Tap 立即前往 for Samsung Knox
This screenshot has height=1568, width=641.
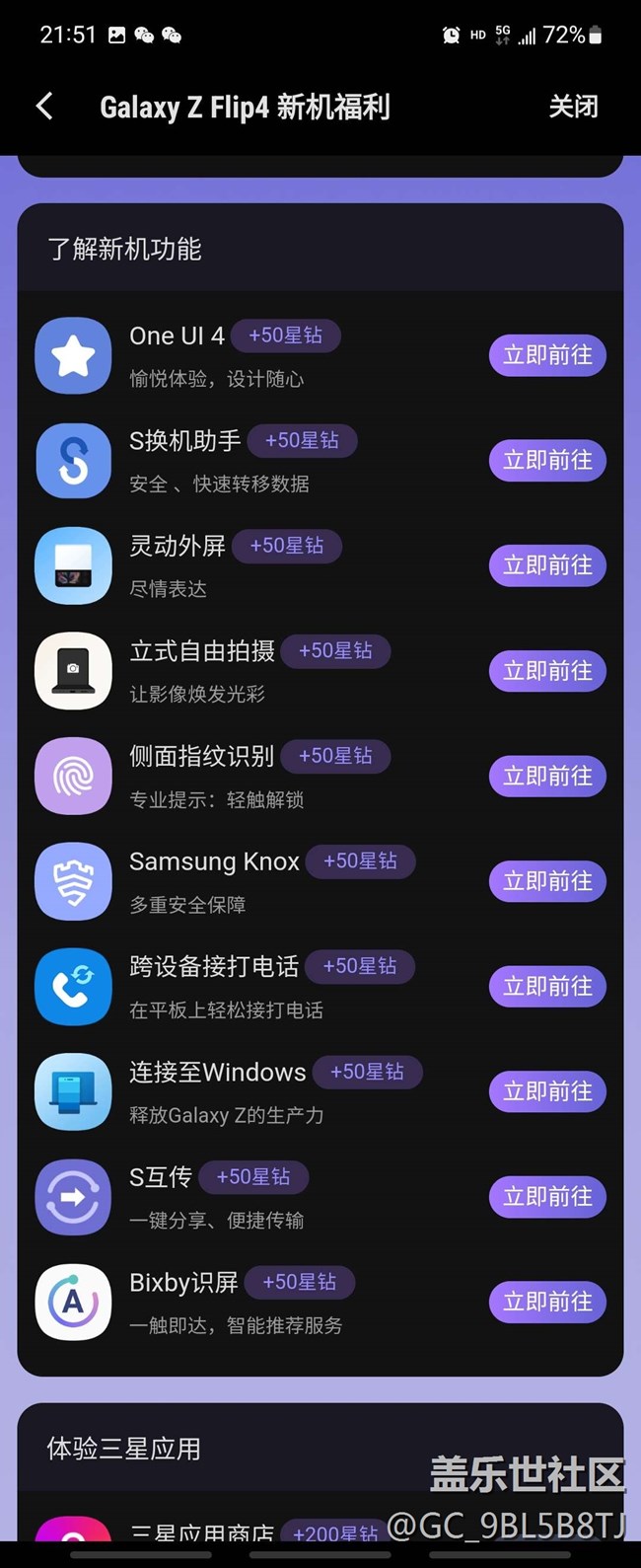[547, 881]
